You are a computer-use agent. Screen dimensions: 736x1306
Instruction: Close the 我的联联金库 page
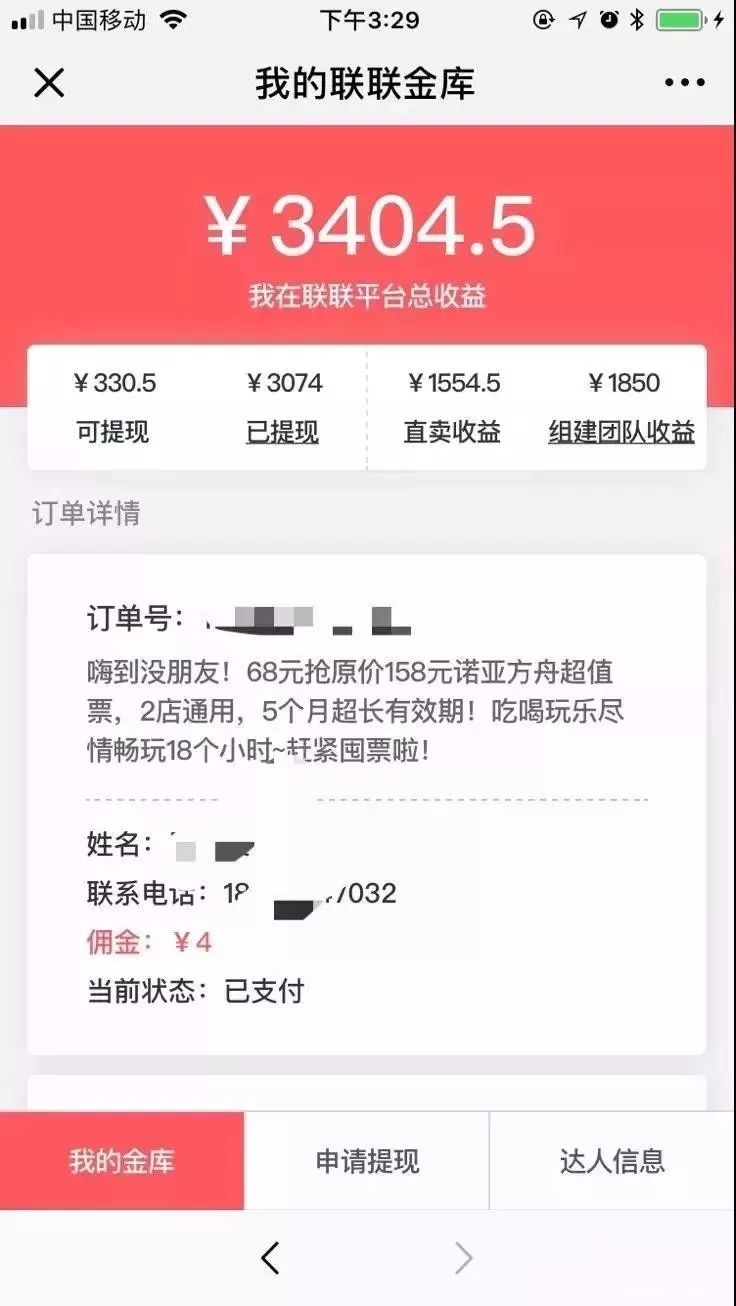pos(48,83)
